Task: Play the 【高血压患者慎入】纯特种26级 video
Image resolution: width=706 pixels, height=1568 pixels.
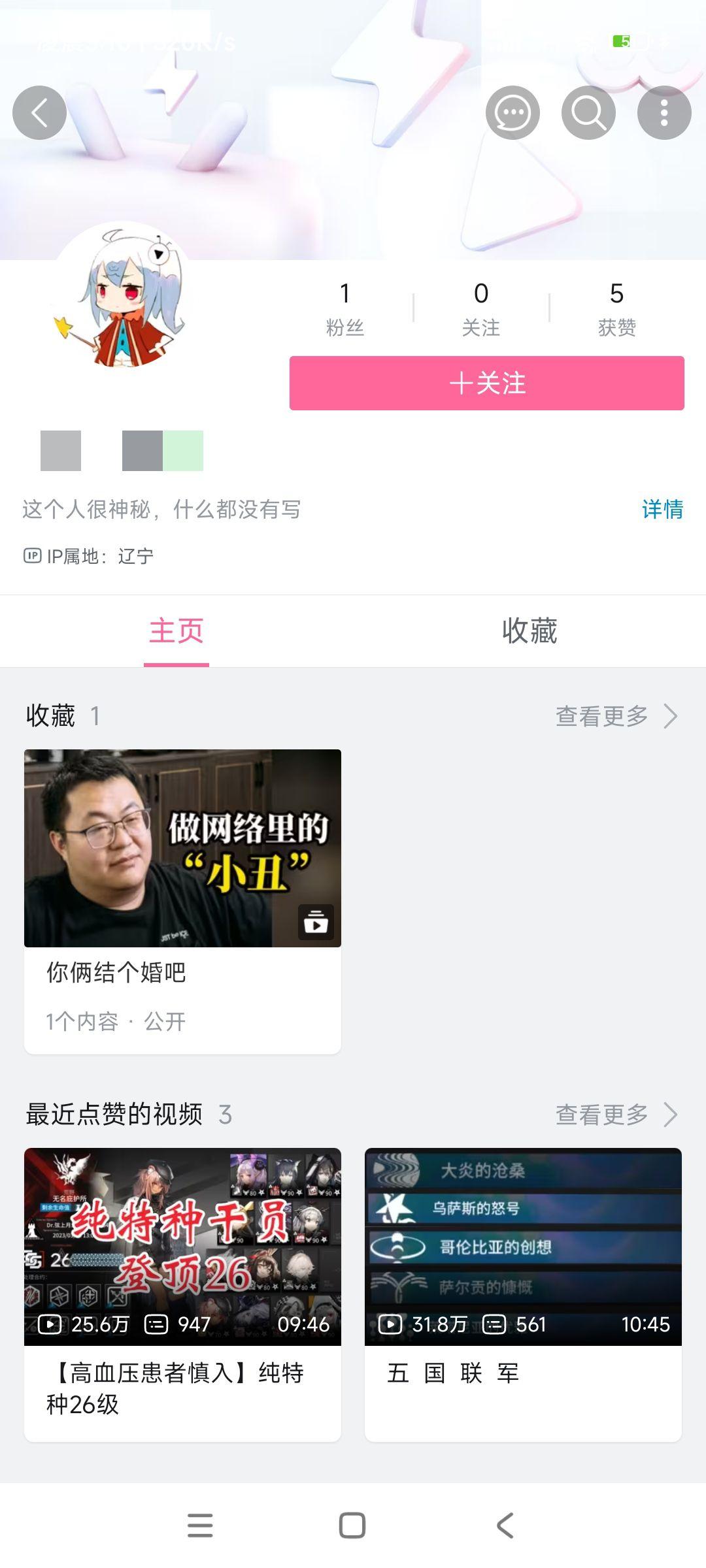Action: pos(182,1294)
